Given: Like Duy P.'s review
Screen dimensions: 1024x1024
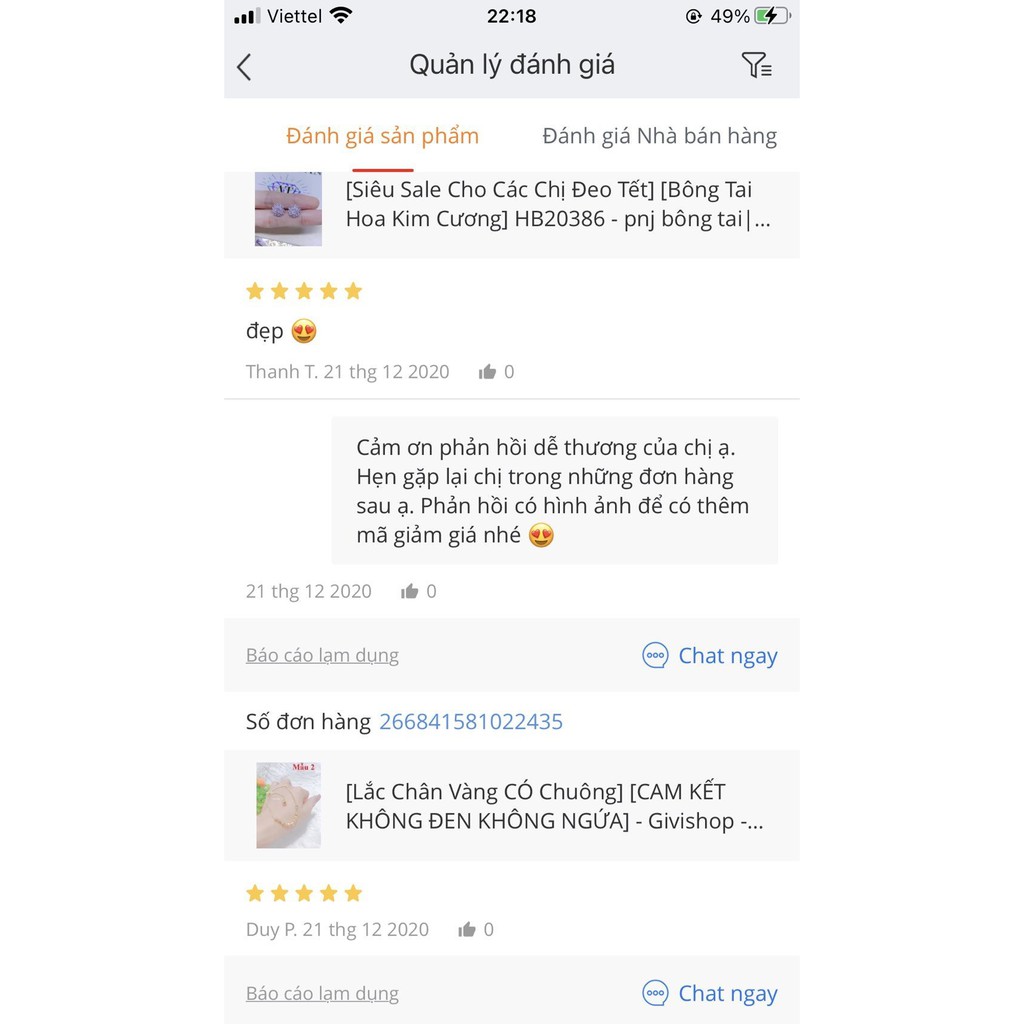Looking at the screenshot, I should coord(467,930).
